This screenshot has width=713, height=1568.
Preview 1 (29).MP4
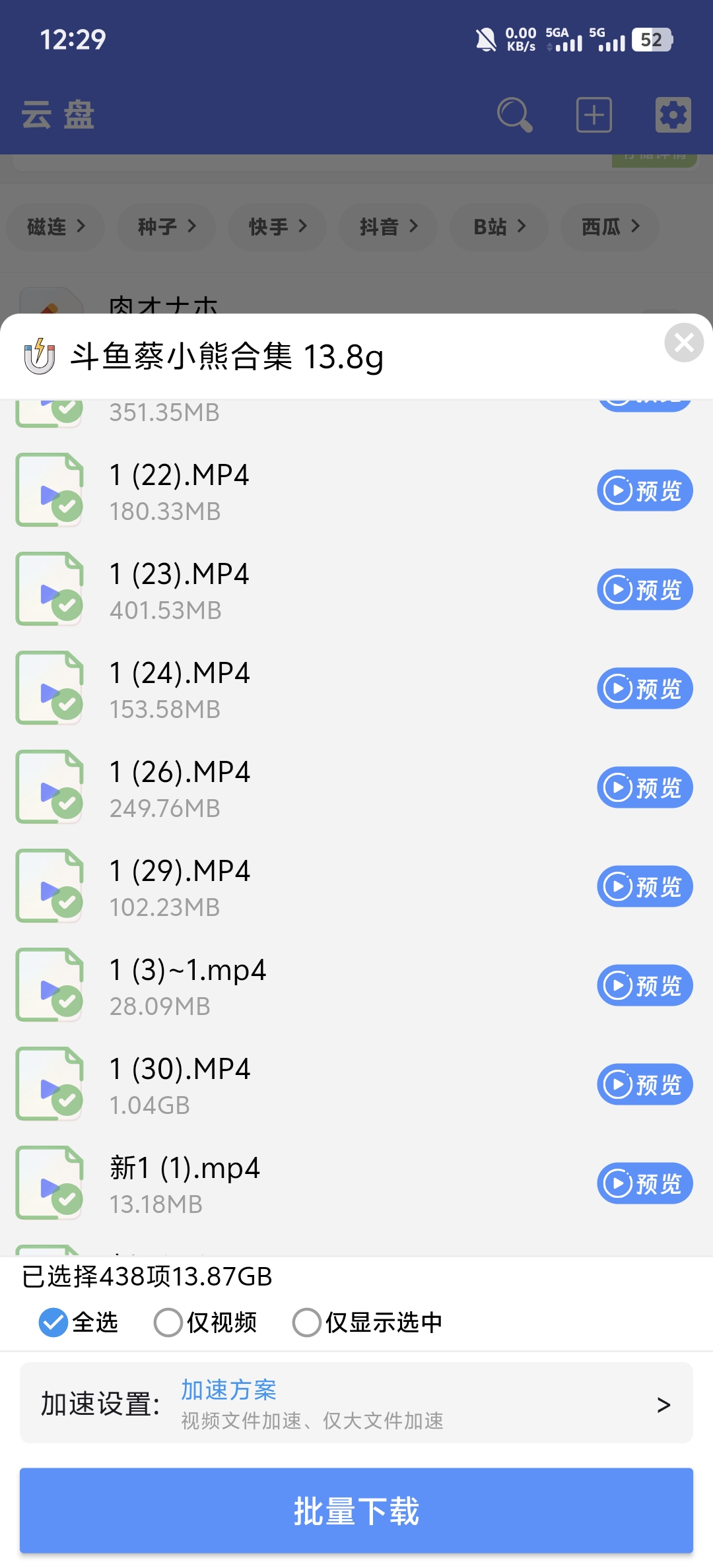(x=644, y=886)
